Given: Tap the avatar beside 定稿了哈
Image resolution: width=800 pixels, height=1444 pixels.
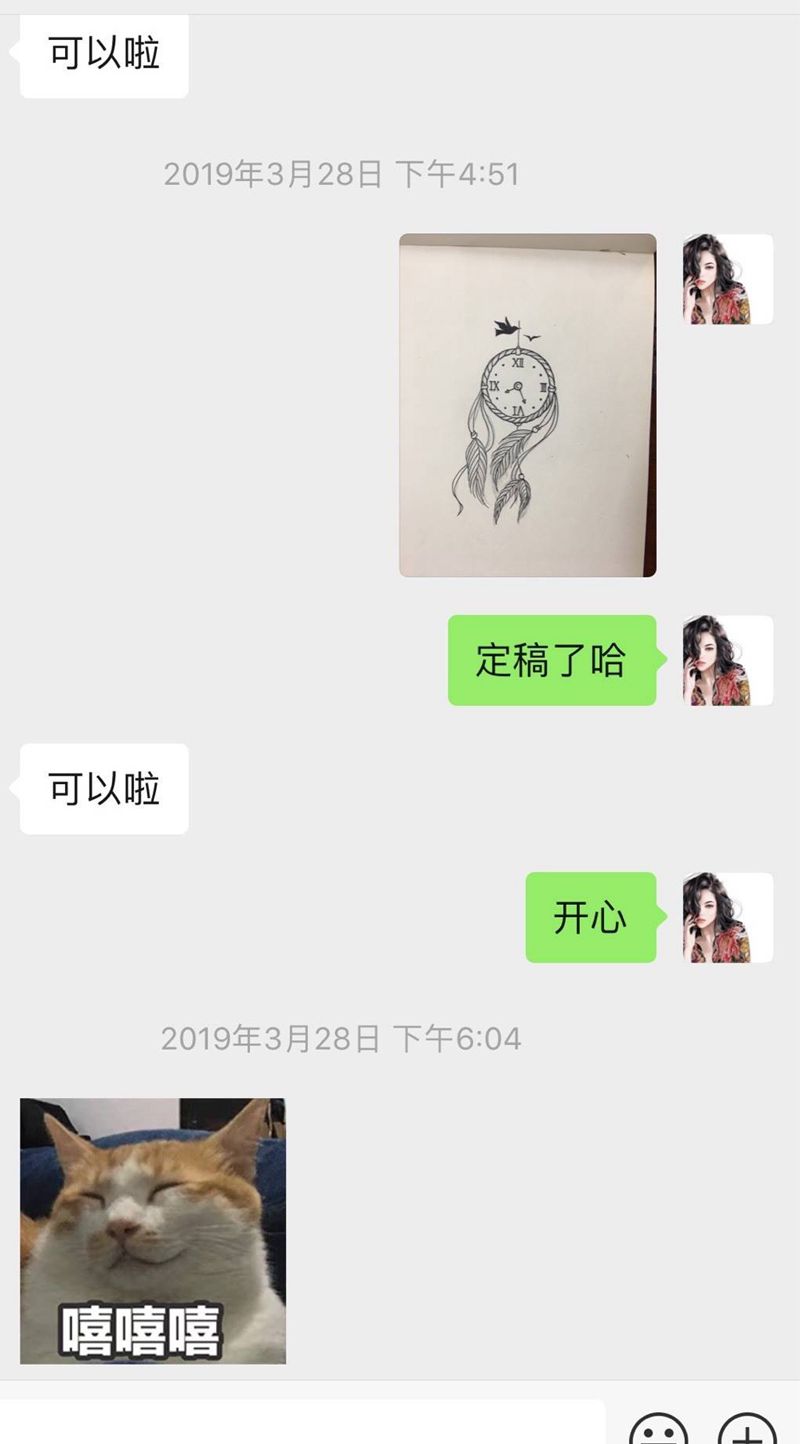Looking at the screenshot, I should 728,660.
